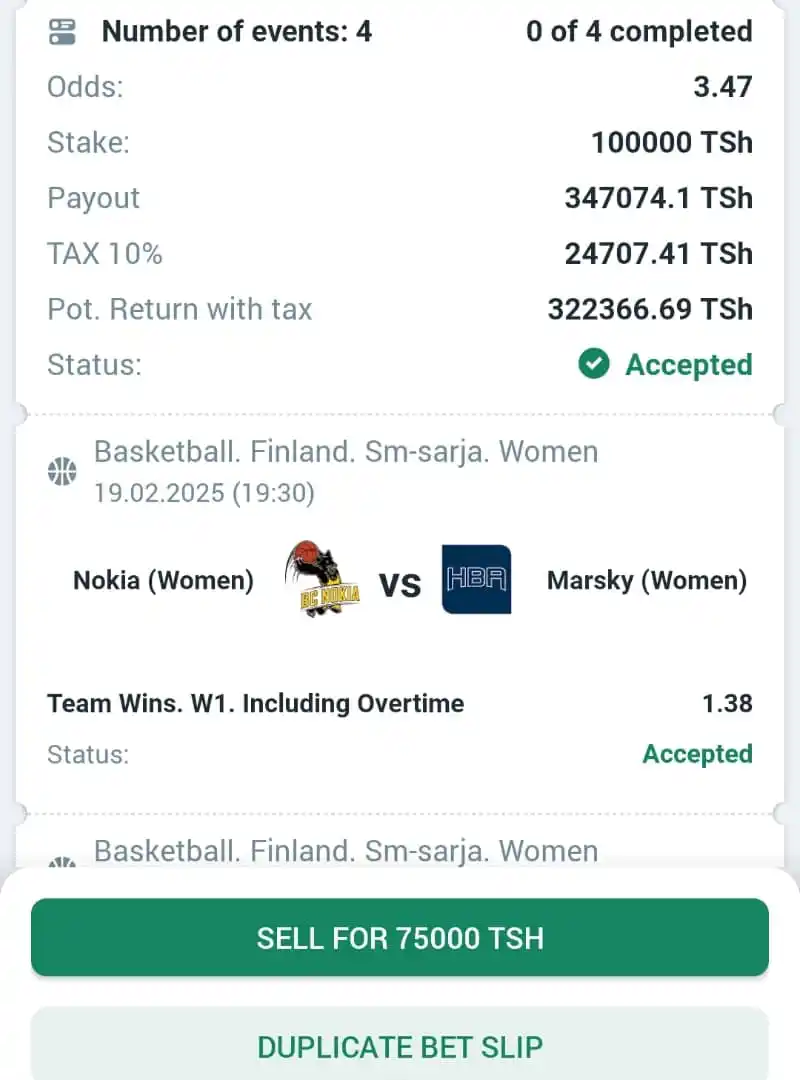This screenshot has width=800, height=1080.
Task: Toggle the first event's Accepted status row
Action: (x=400, y=754)
